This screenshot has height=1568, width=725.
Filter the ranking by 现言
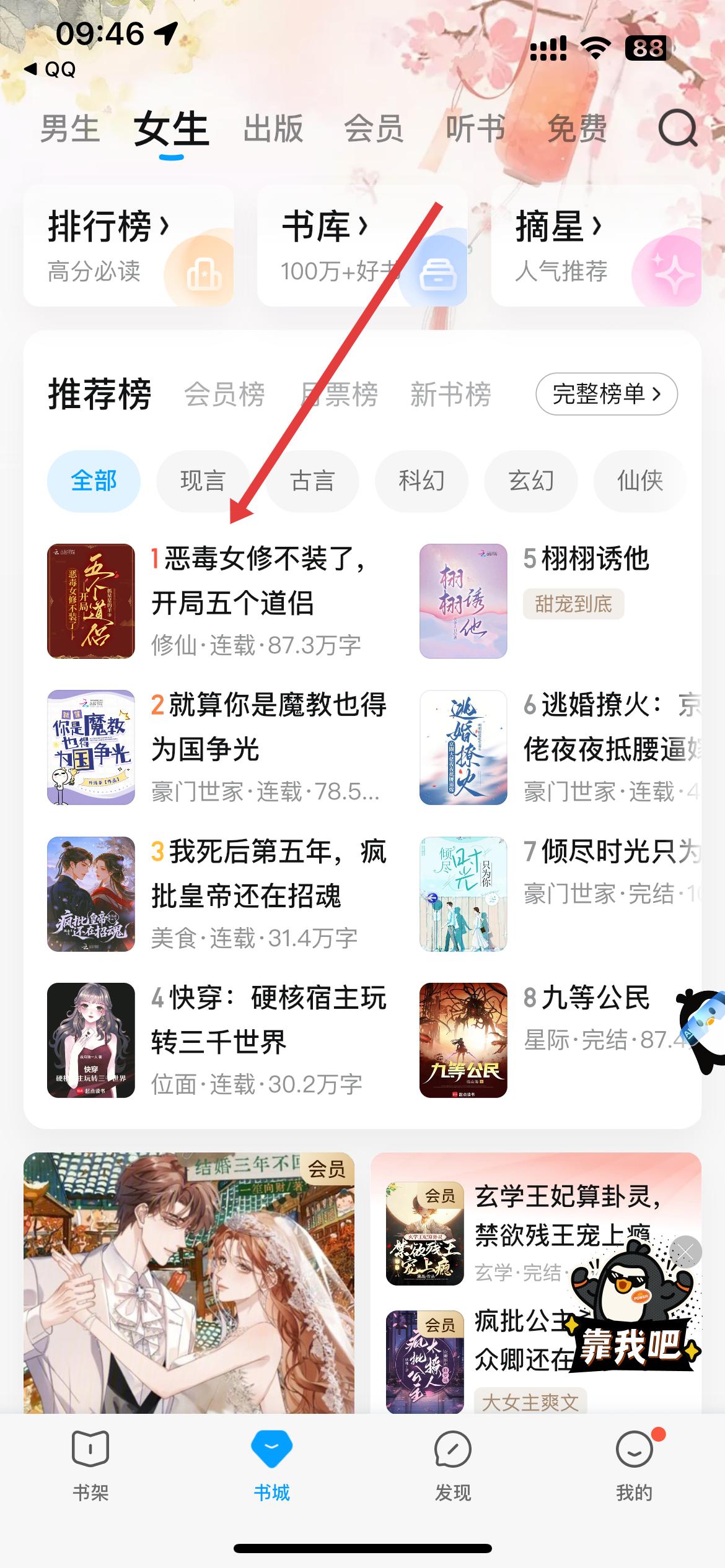click(x=203, y=481)
